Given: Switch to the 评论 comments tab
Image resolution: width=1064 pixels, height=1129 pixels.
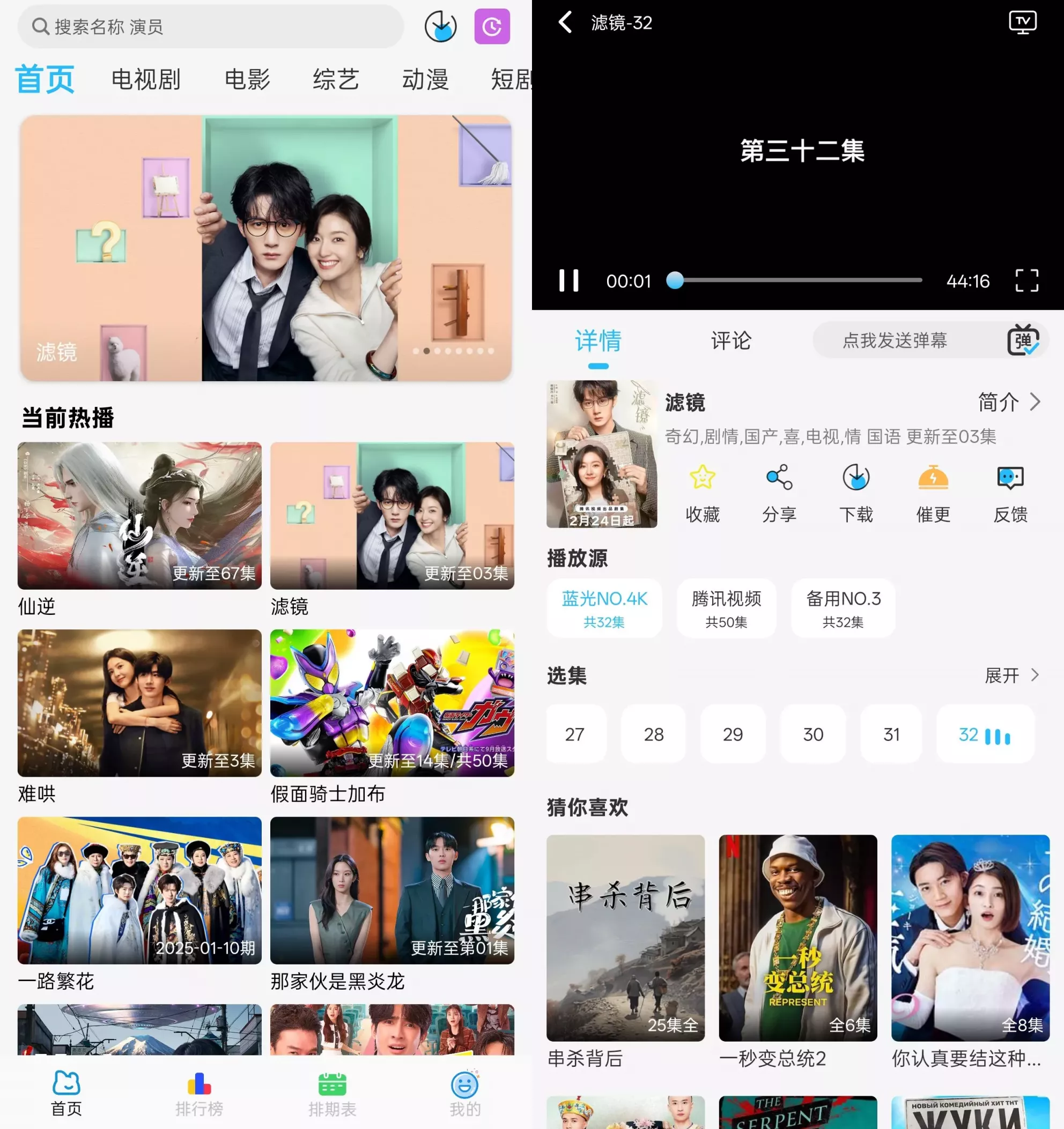Looking at the screenshot, I should point(731,341).
